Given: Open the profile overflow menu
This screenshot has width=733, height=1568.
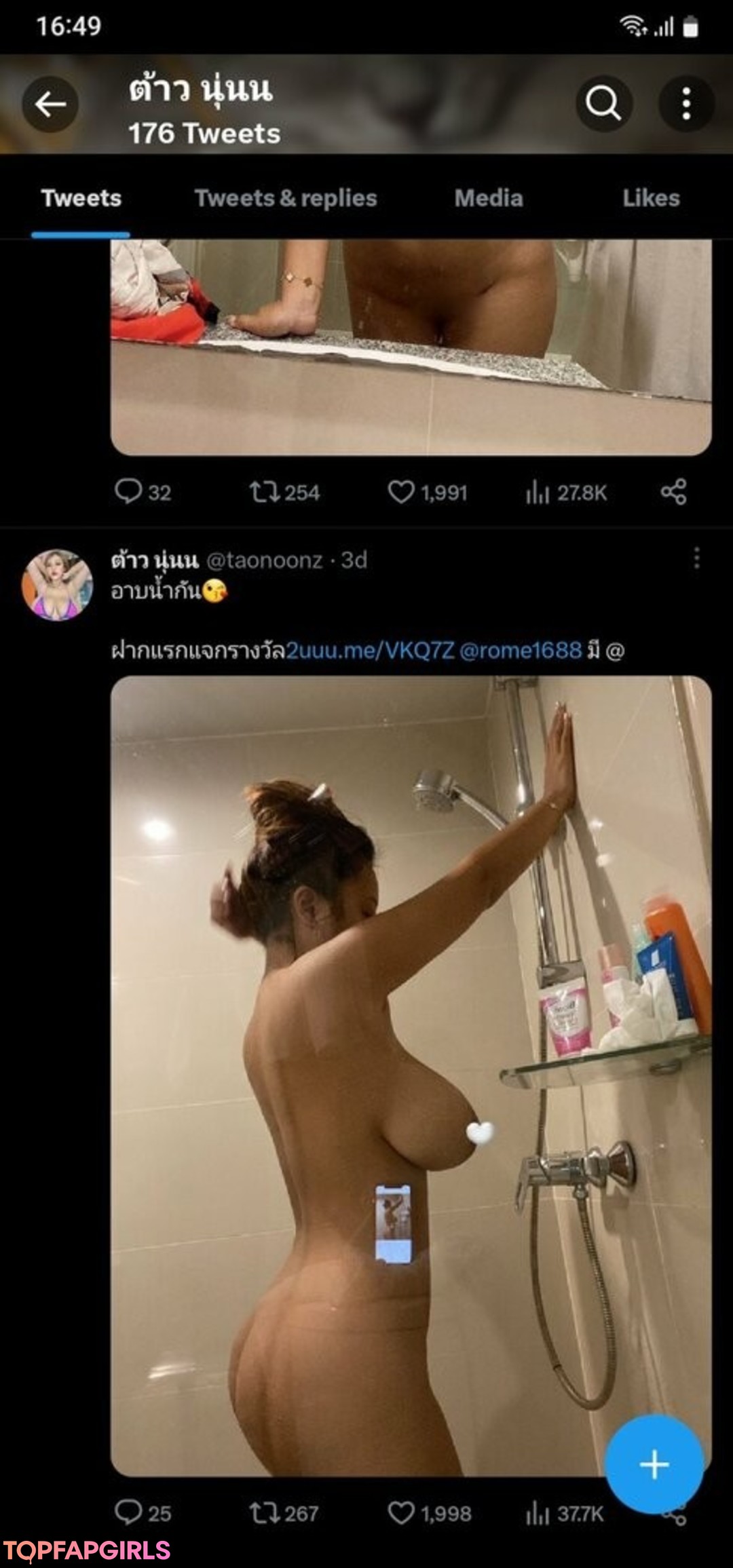Looking at the screenshot, I should click(x=686, y=103).
